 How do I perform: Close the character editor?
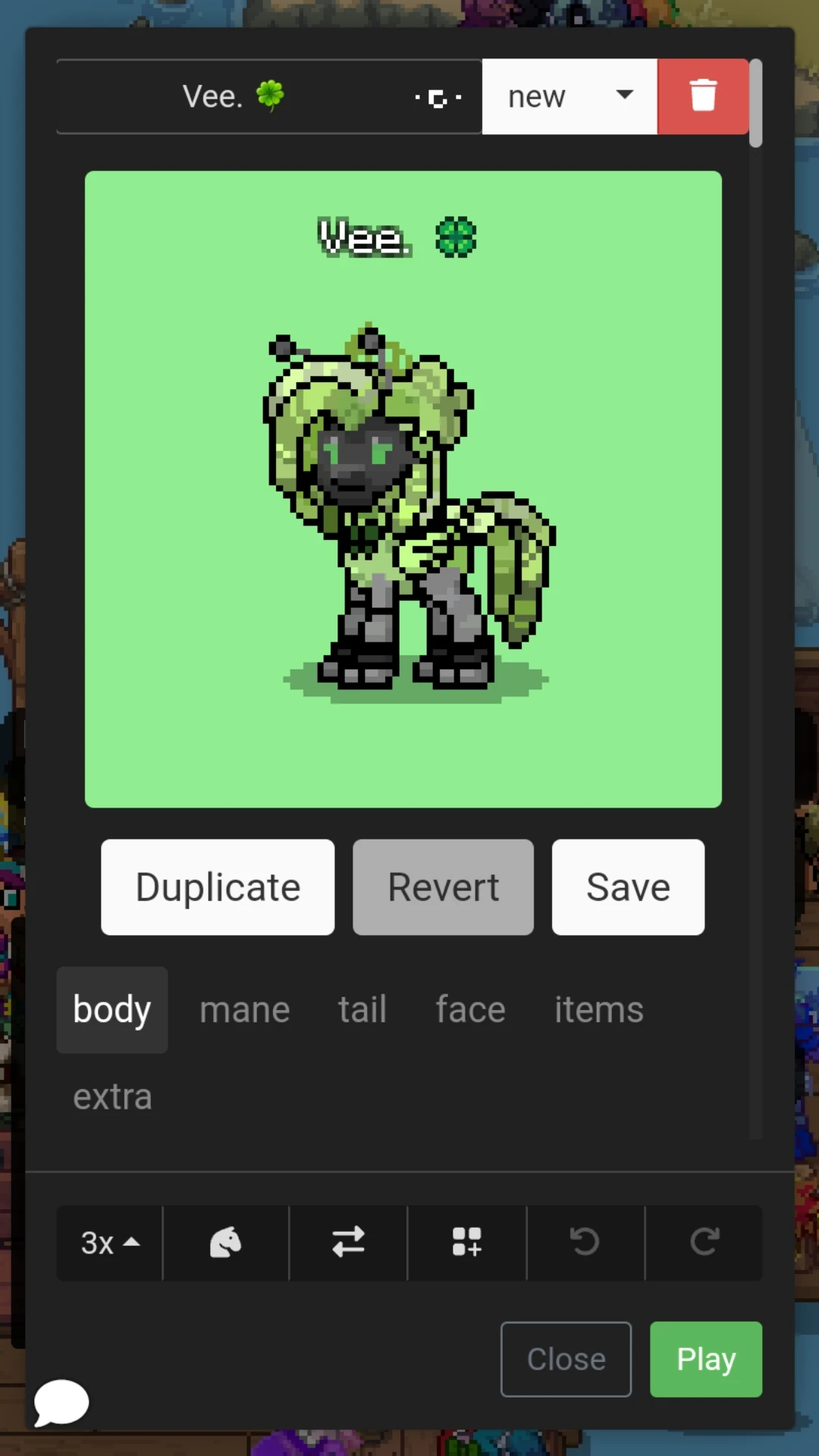coord(566,1360)
